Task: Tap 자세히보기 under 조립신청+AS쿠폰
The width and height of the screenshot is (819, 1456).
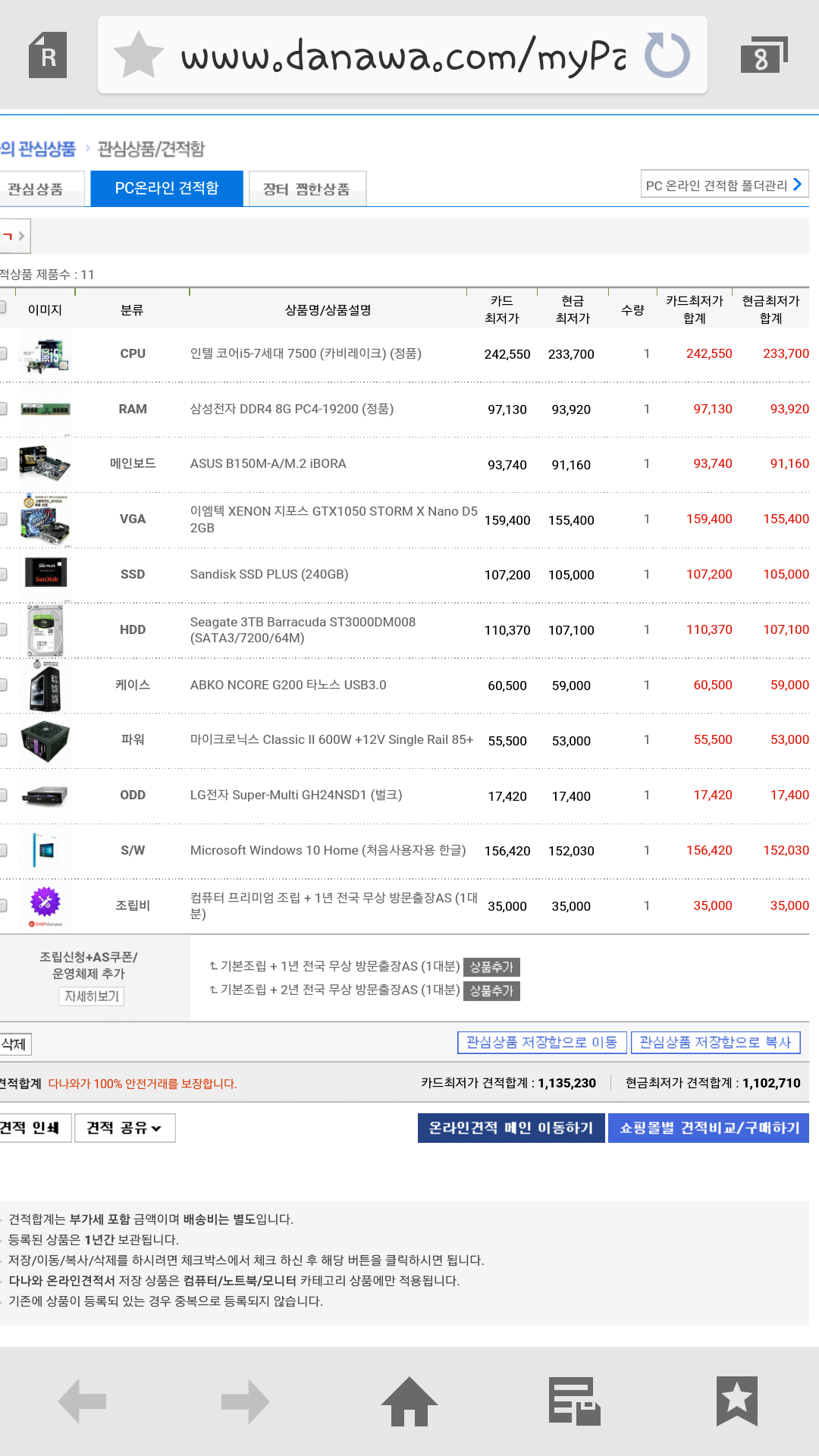Action: (92, 996)
